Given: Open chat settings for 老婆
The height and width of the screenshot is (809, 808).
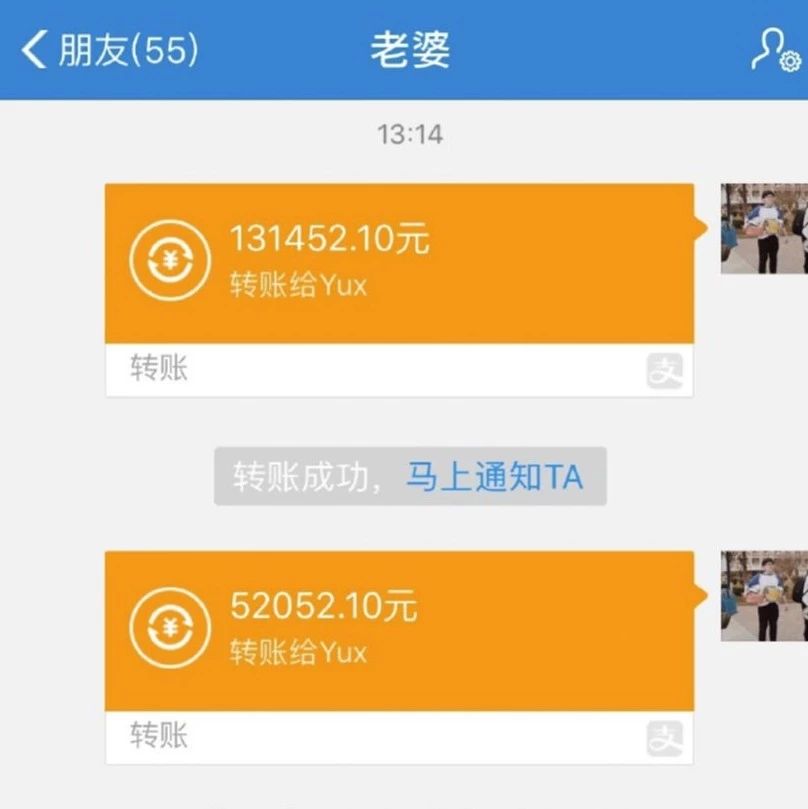Looking at the screenshot, I should point(775,49).
